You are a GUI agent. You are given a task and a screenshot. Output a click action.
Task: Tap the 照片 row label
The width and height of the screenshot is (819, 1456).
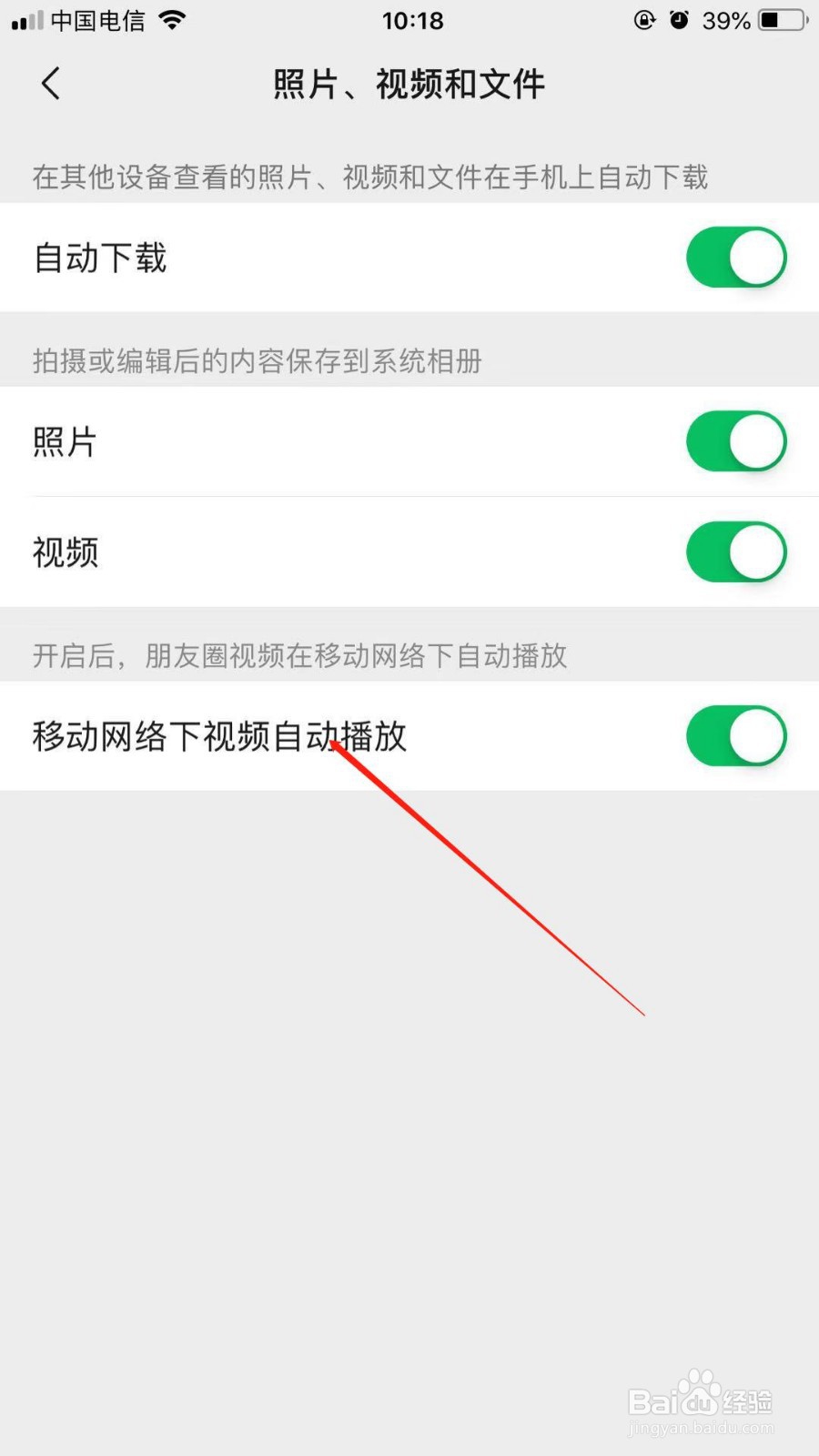tap(65, 441)
